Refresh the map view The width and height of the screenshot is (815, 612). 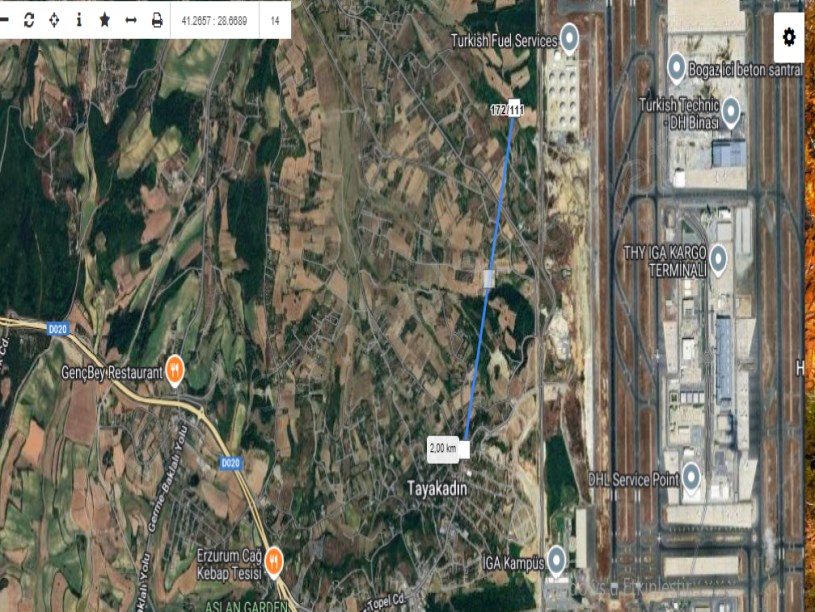pyautogui.click(x=29, y=19)
